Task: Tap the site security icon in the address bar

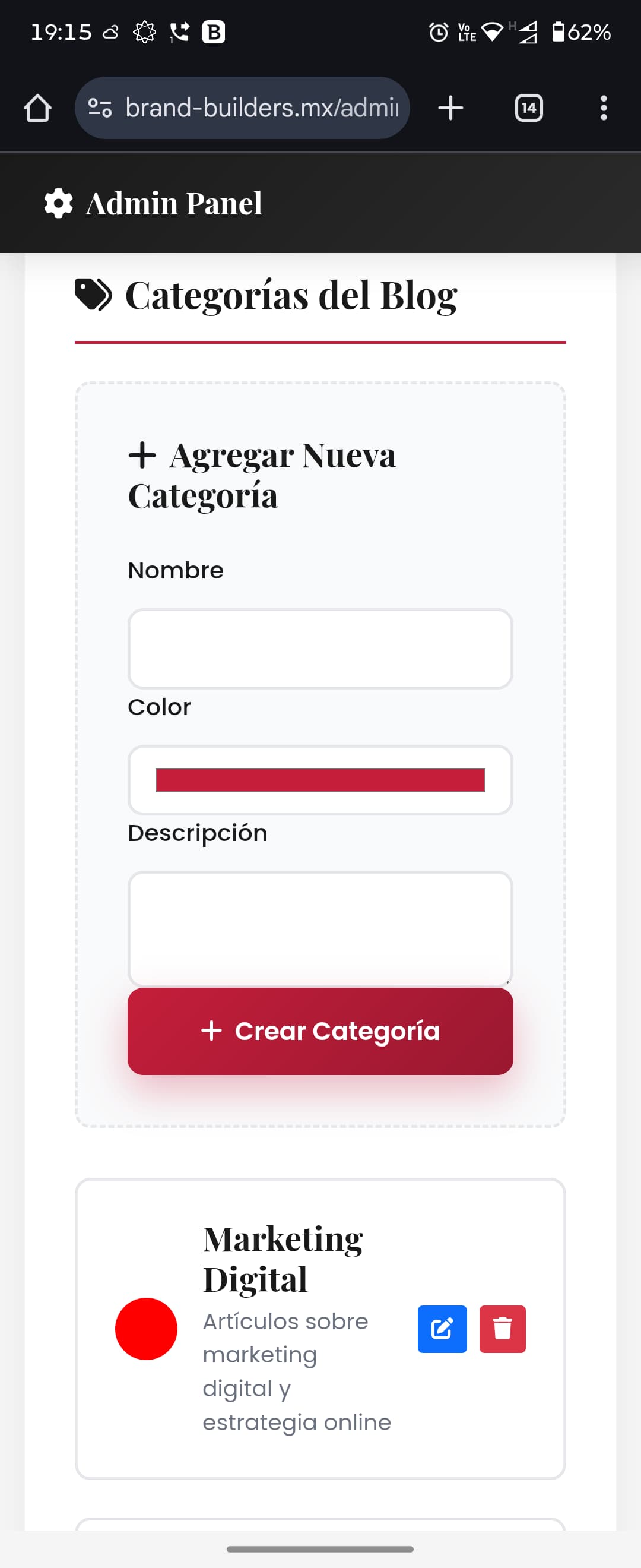Action: click(100, 108)
